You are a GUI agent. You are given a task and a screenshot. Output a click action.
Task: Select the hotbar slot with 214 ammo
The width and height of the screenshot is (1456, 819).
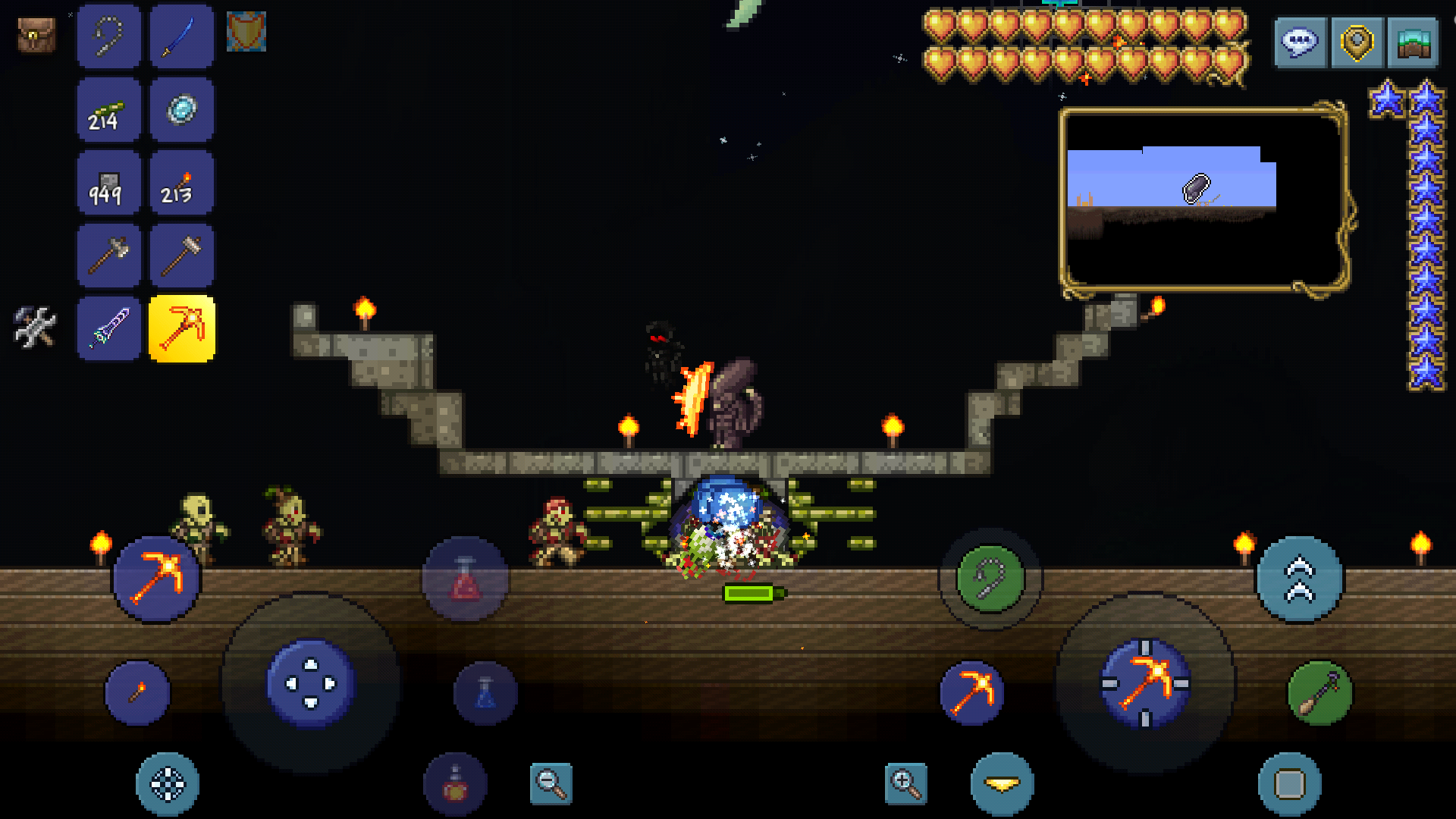pyautogui.click(x=108, y=110)
